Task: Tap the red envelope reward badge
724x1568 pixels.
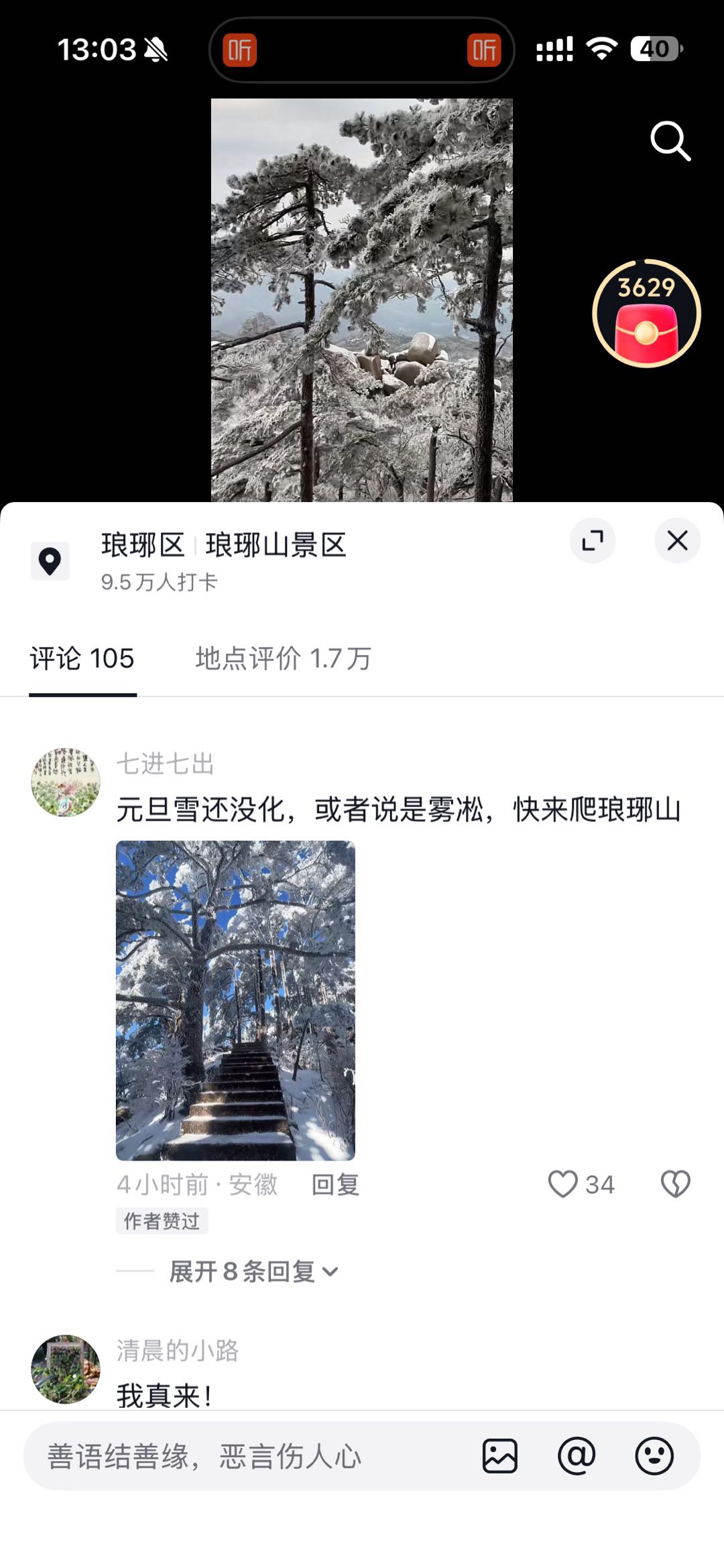Action: (x=646, y=314)
